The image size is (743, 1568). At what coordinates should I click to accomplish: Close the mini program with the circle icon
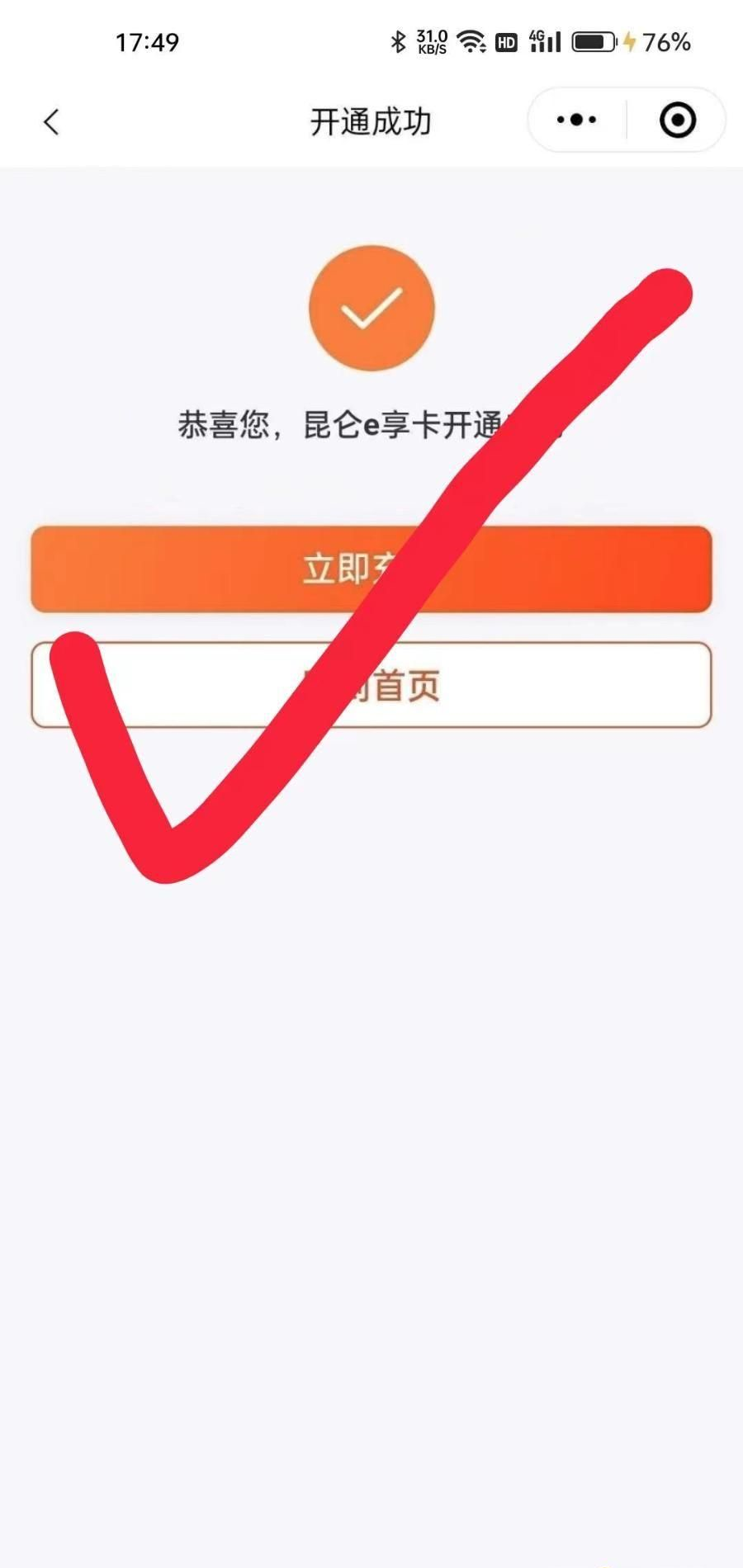coord(678,120)
